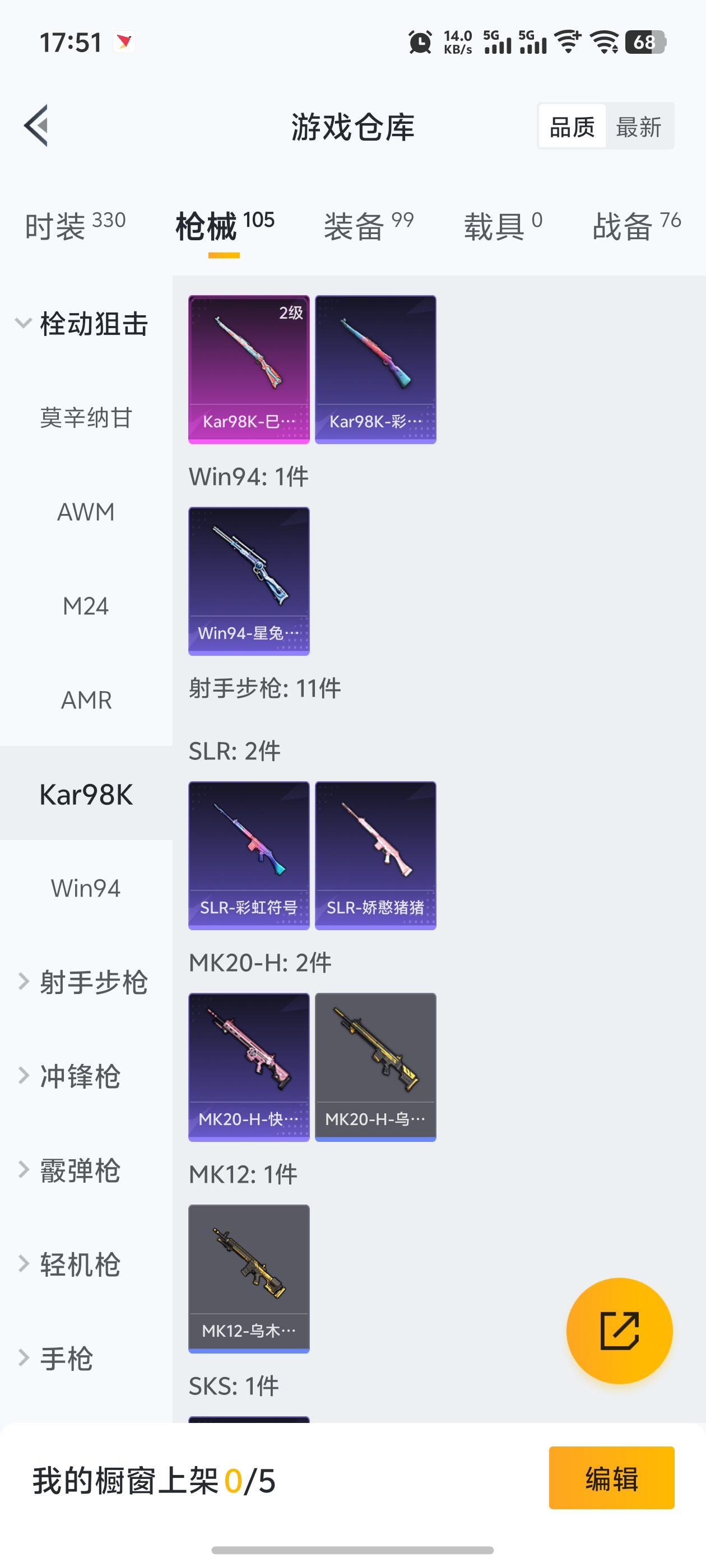This screenshot has height=1568, width=706.
Task: Choose AMR from the sidebar
Action: [86, 701]
